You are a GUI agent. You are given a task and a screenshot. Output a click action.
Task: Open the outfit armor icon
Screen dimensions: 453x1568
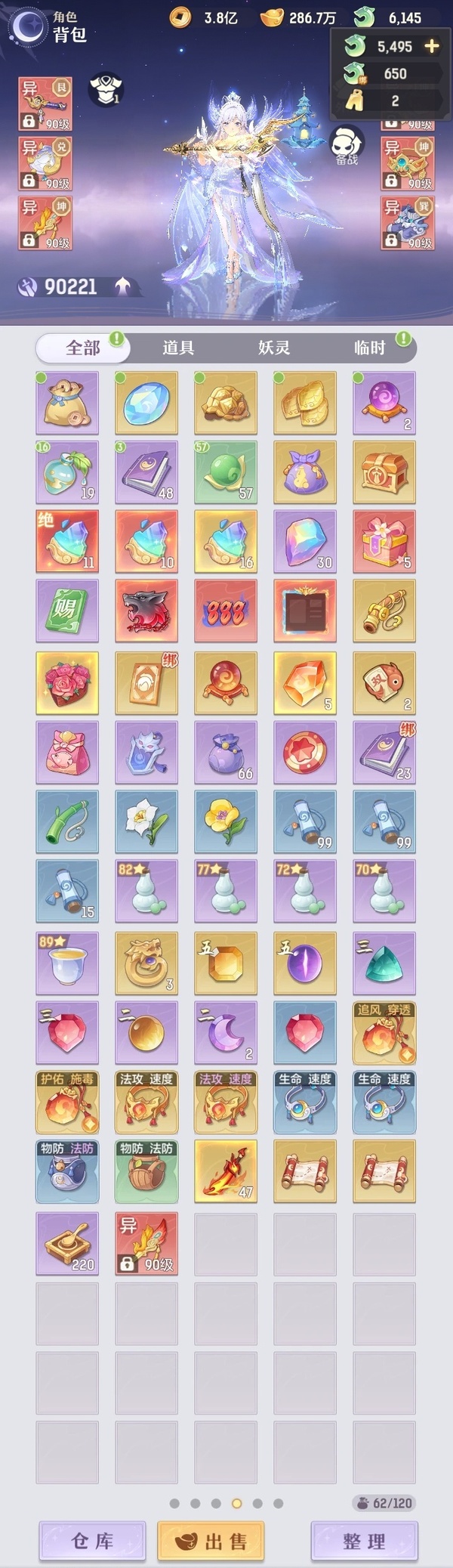106,89
